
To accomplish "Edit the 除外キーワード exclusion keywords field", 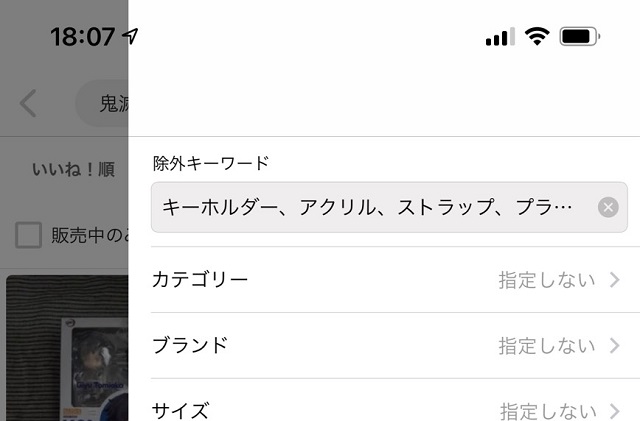I will click(370, 207).
